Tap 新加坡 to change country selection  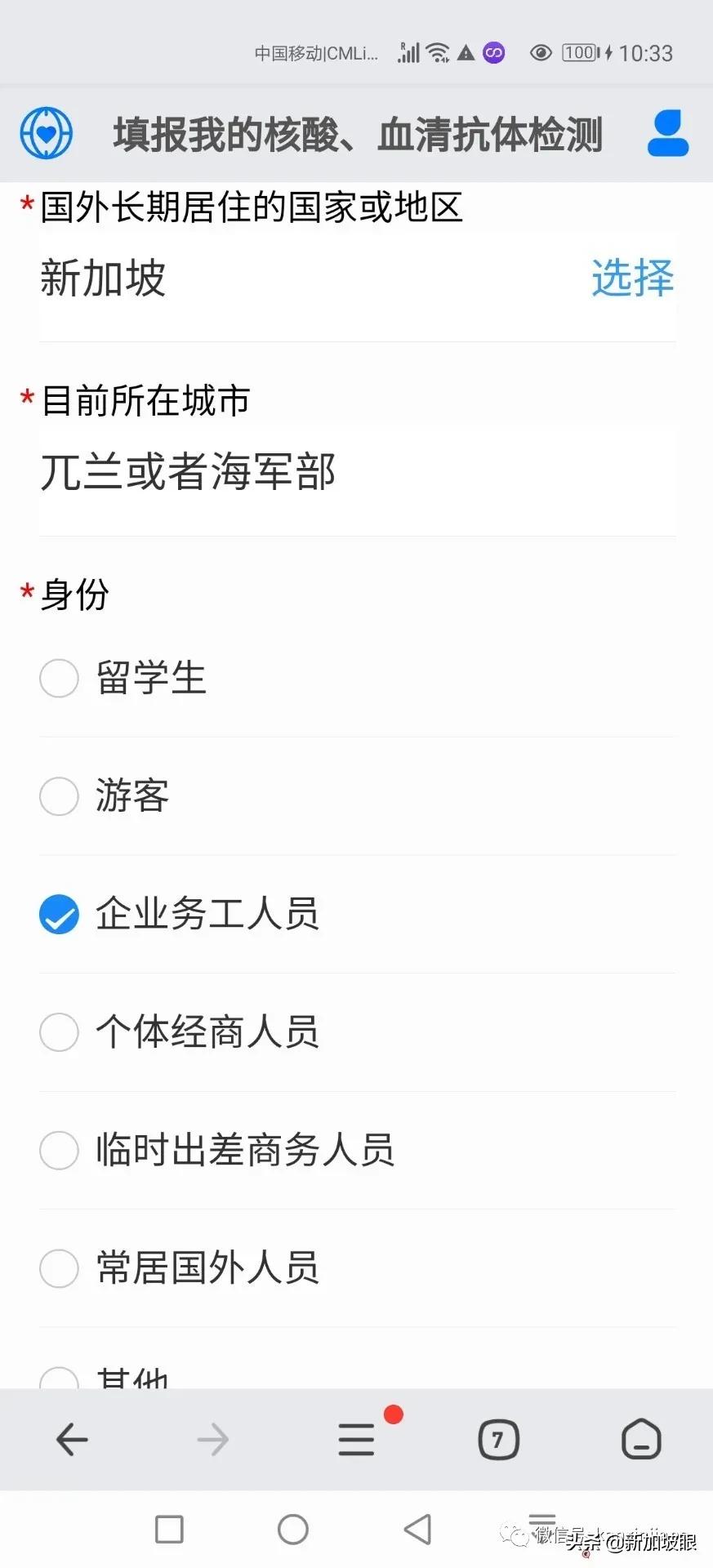click(102, 278)
